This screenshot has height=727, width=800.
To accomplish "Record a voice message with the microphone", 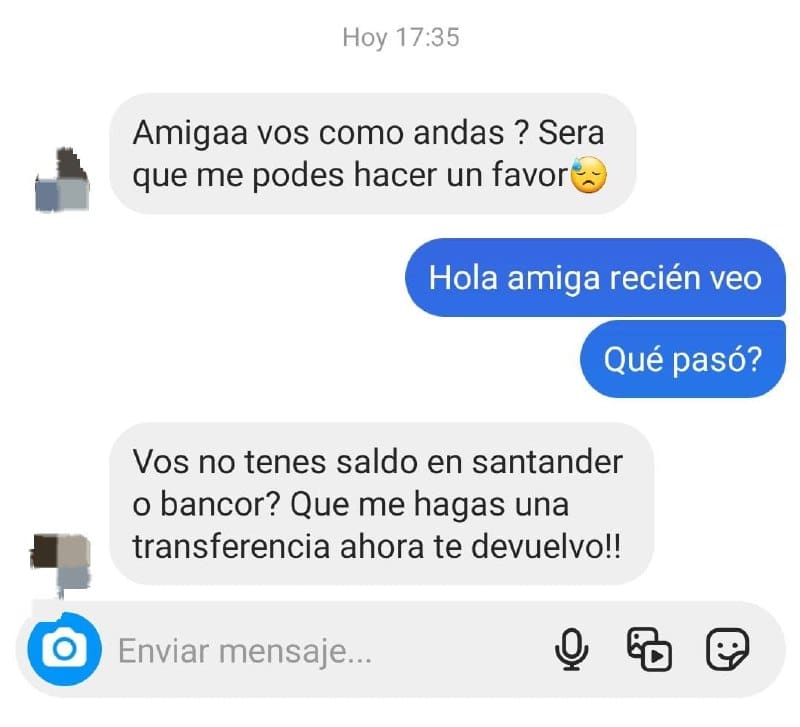I will [571, 652].
